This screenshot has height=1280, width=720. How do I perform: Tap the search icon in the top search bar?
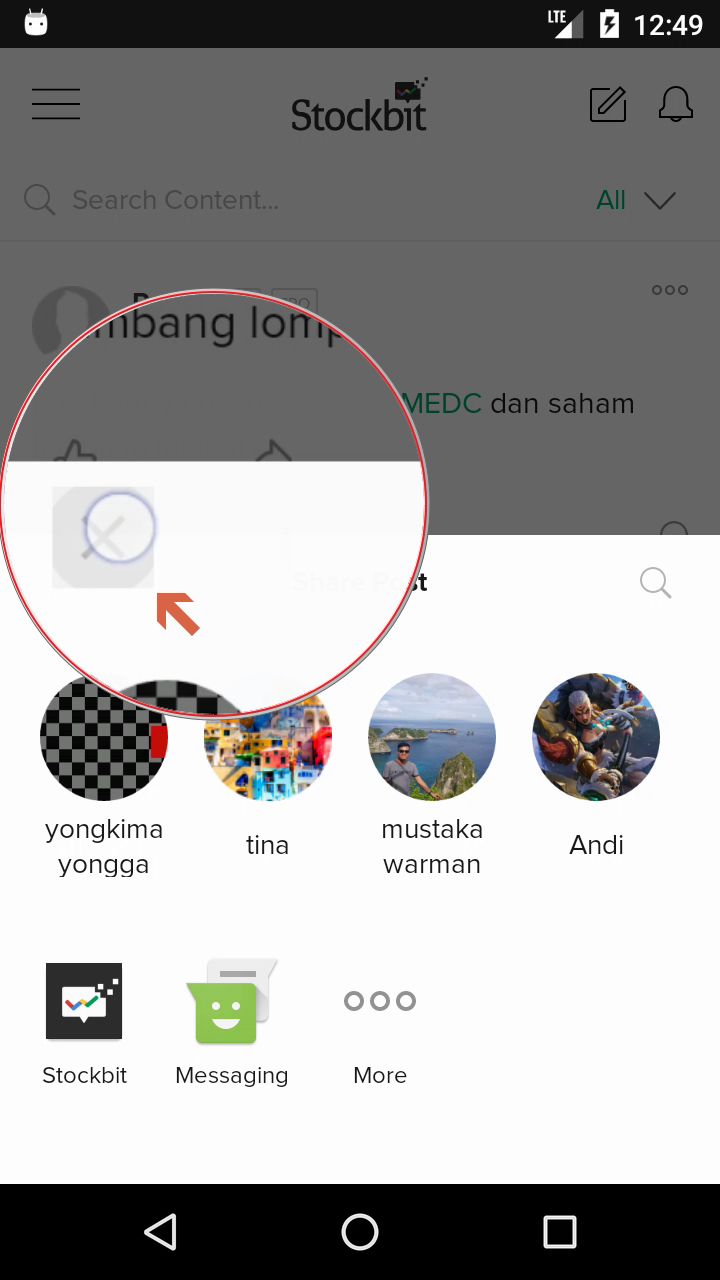(x=40, y=199)
